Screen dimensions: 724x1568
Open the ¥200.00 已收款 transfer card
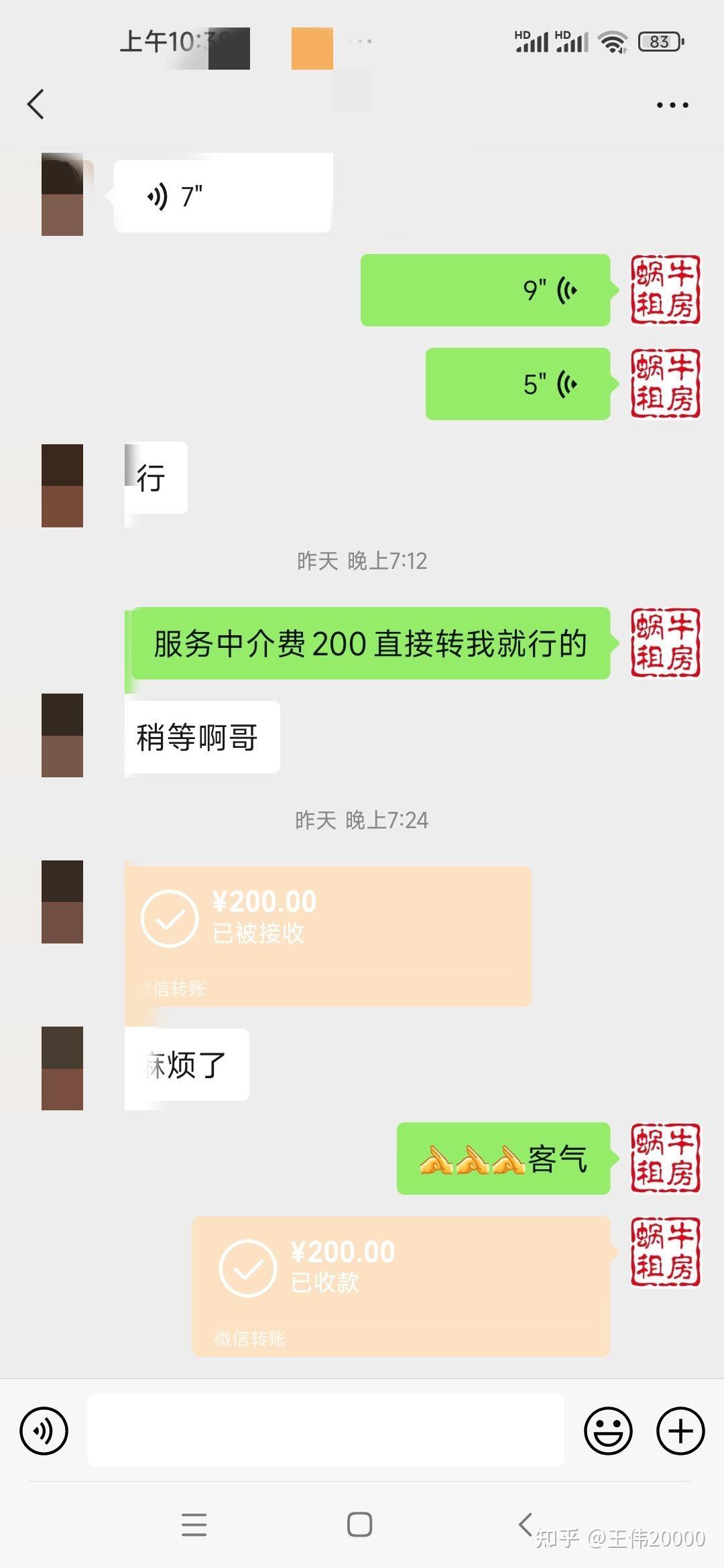[x=401, y=1286]
